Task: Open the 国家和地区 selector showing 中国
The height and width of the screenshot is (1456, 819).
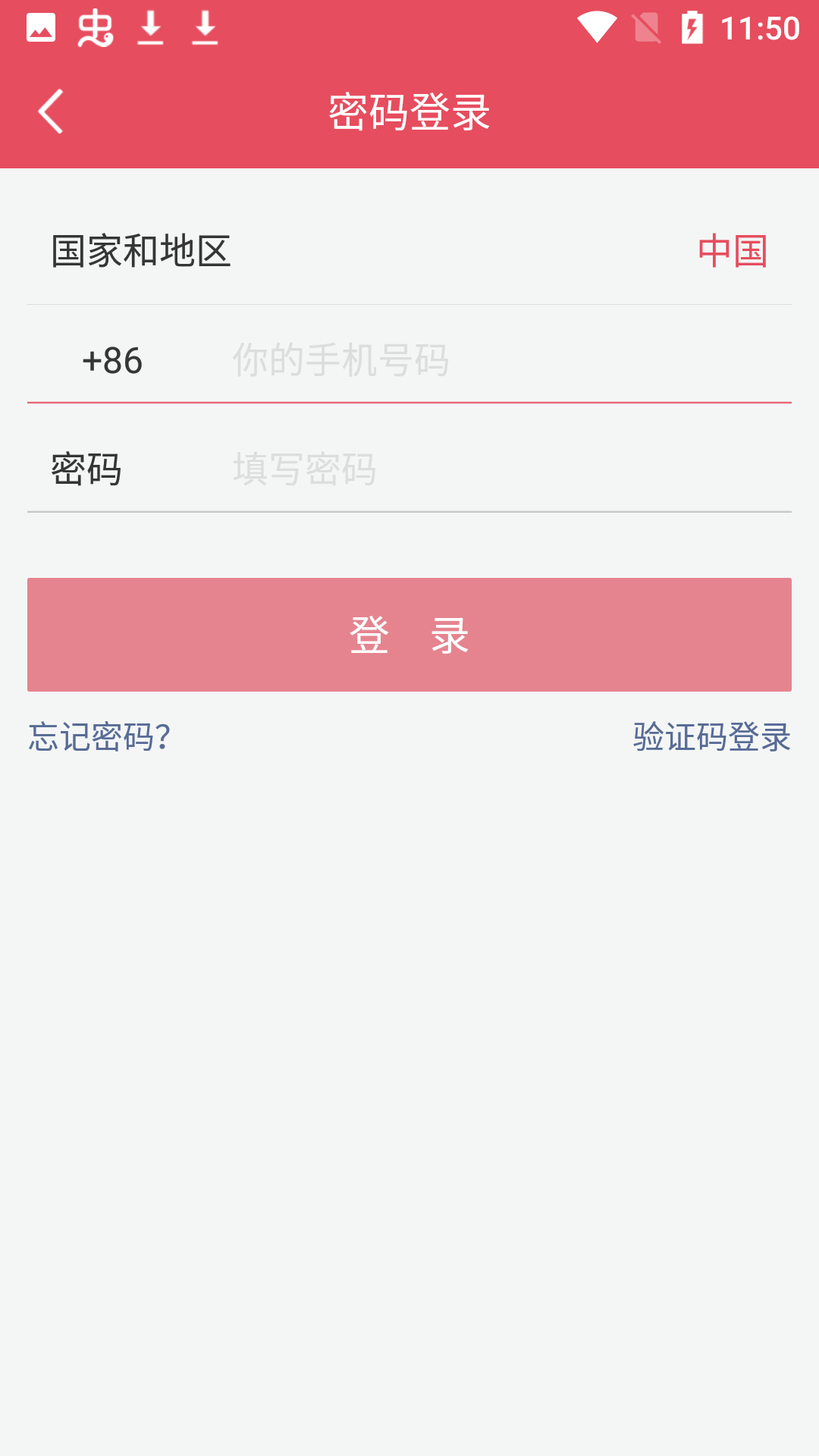Action: 409,251
